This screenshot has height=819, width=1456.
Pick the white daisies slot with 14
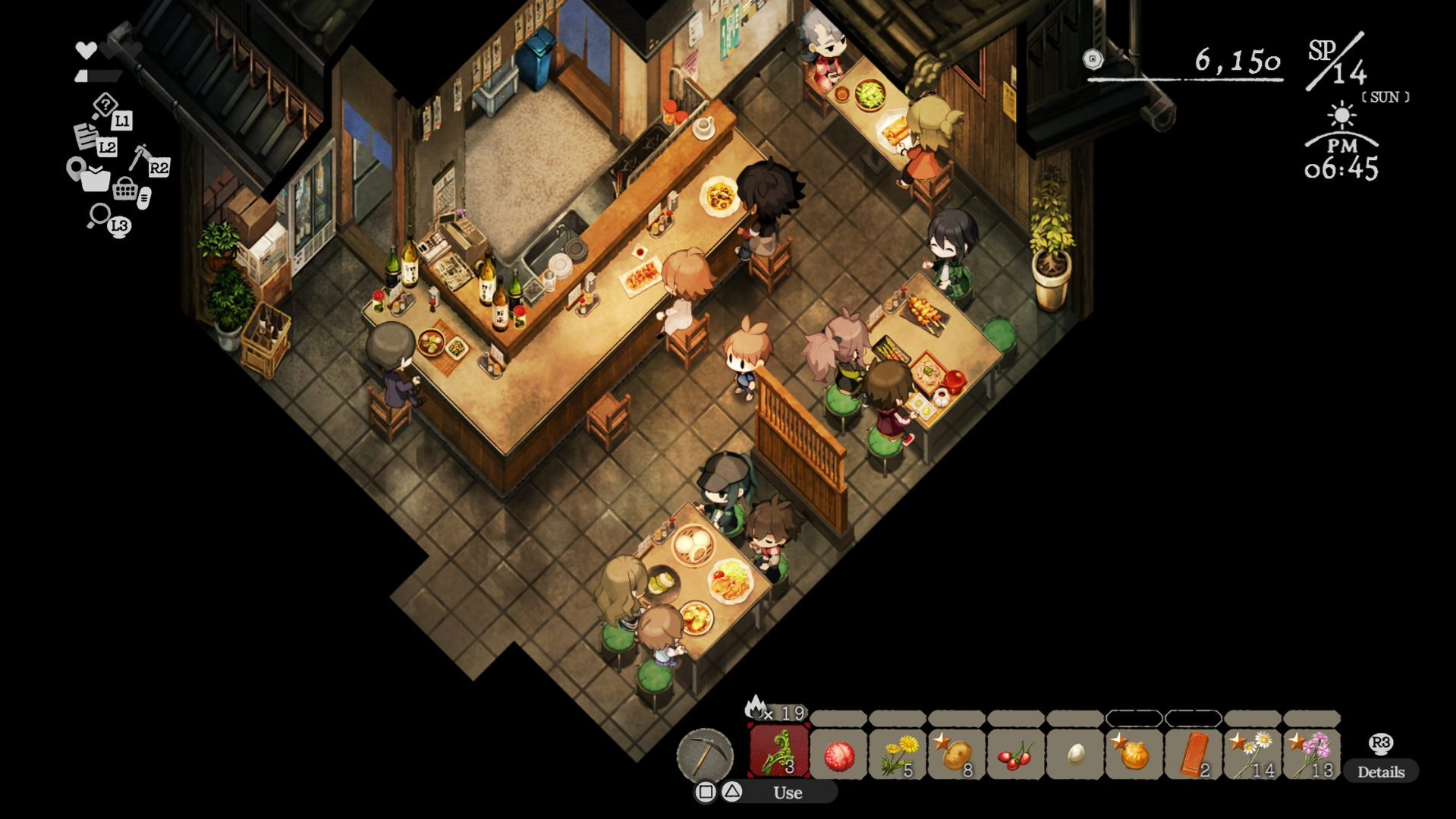[x=1253, y=754]
